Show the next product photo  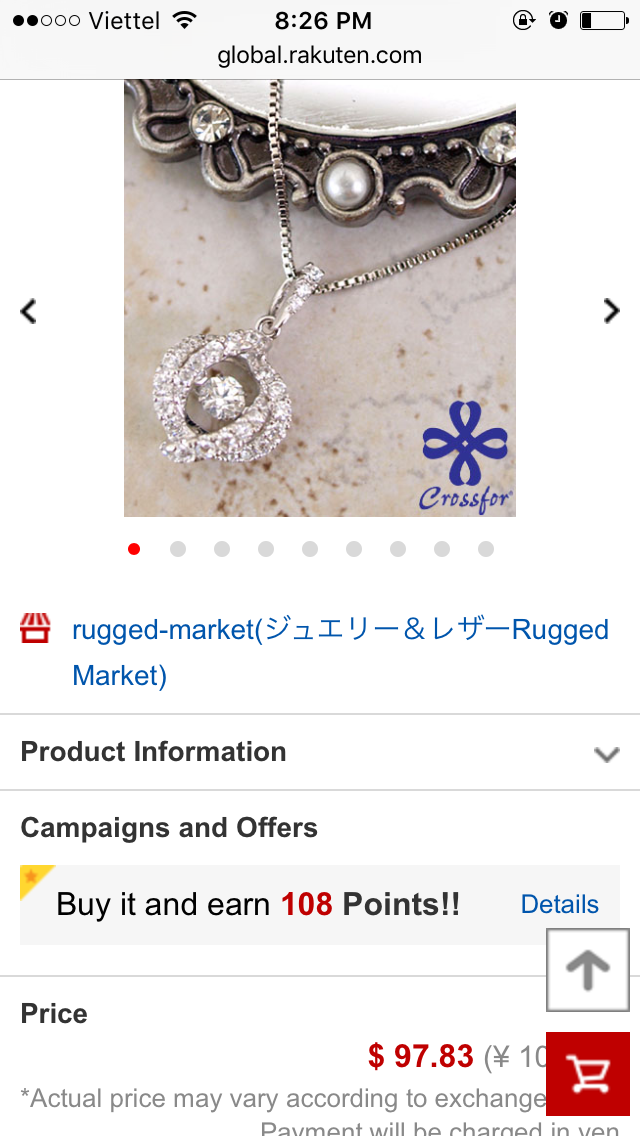pos(612,311)
